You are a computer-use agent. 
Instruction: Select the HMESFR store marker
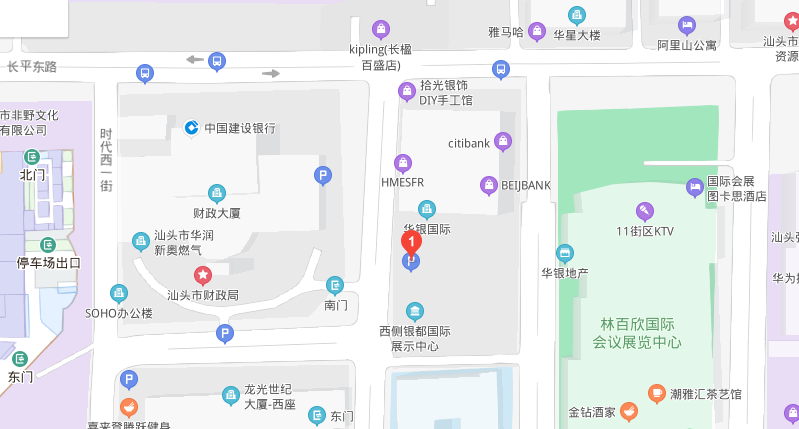(x=403, y=163)
